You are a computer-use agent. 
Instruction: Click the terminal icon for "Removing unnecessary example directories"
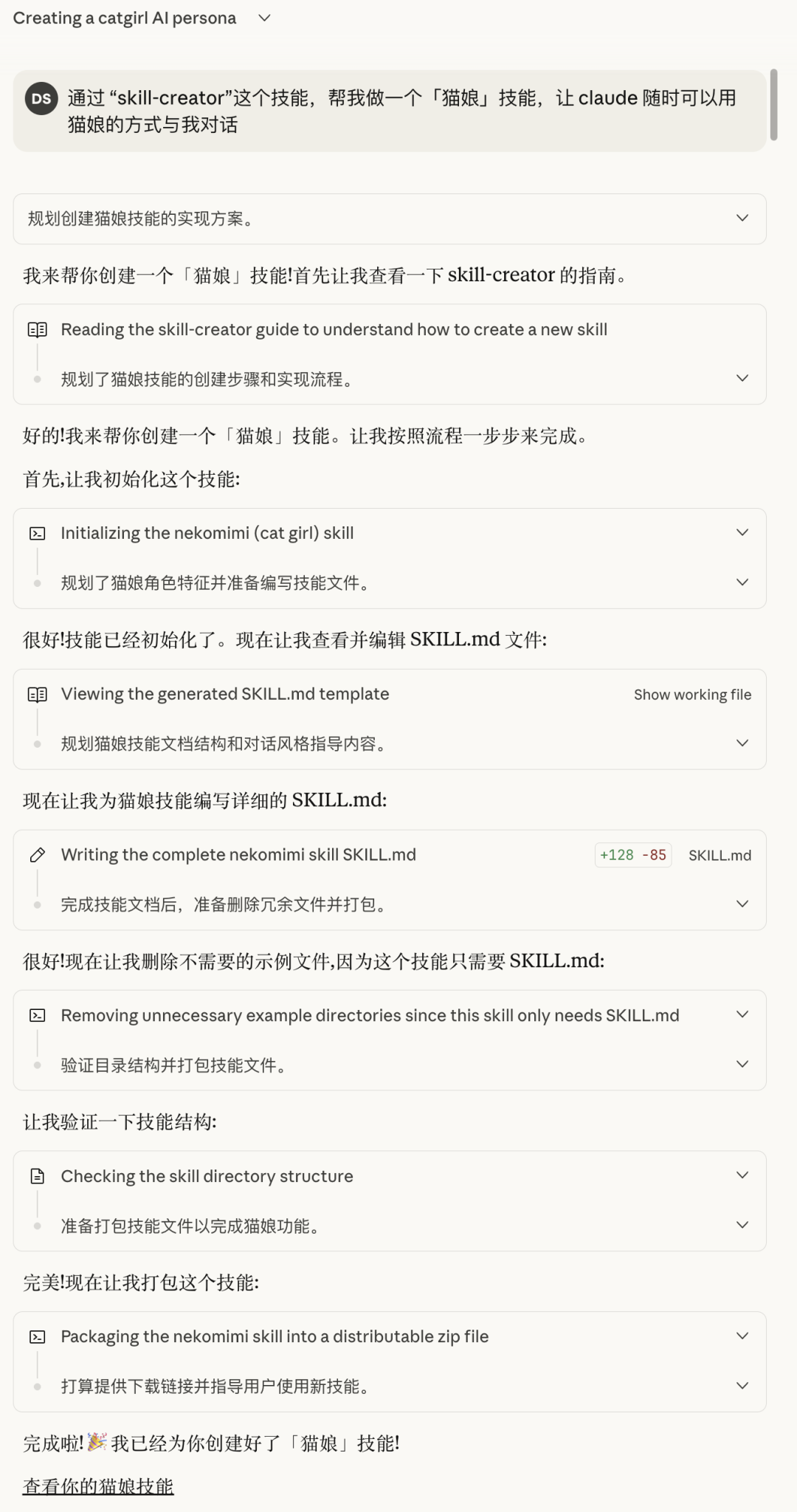pos(37,1015)
